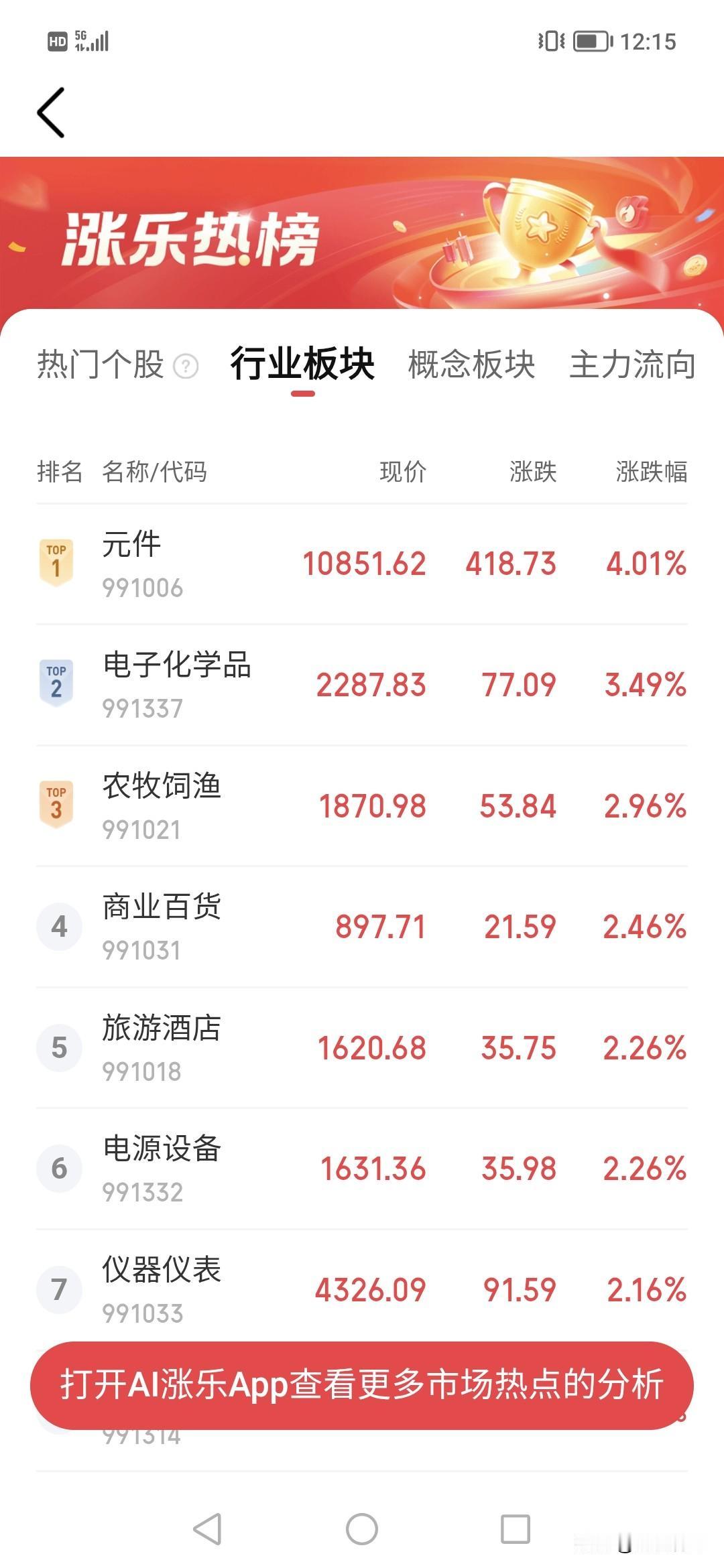
Task: View details for 农牧饲渔
Action: pyautogui.click(x=362, y=806)
